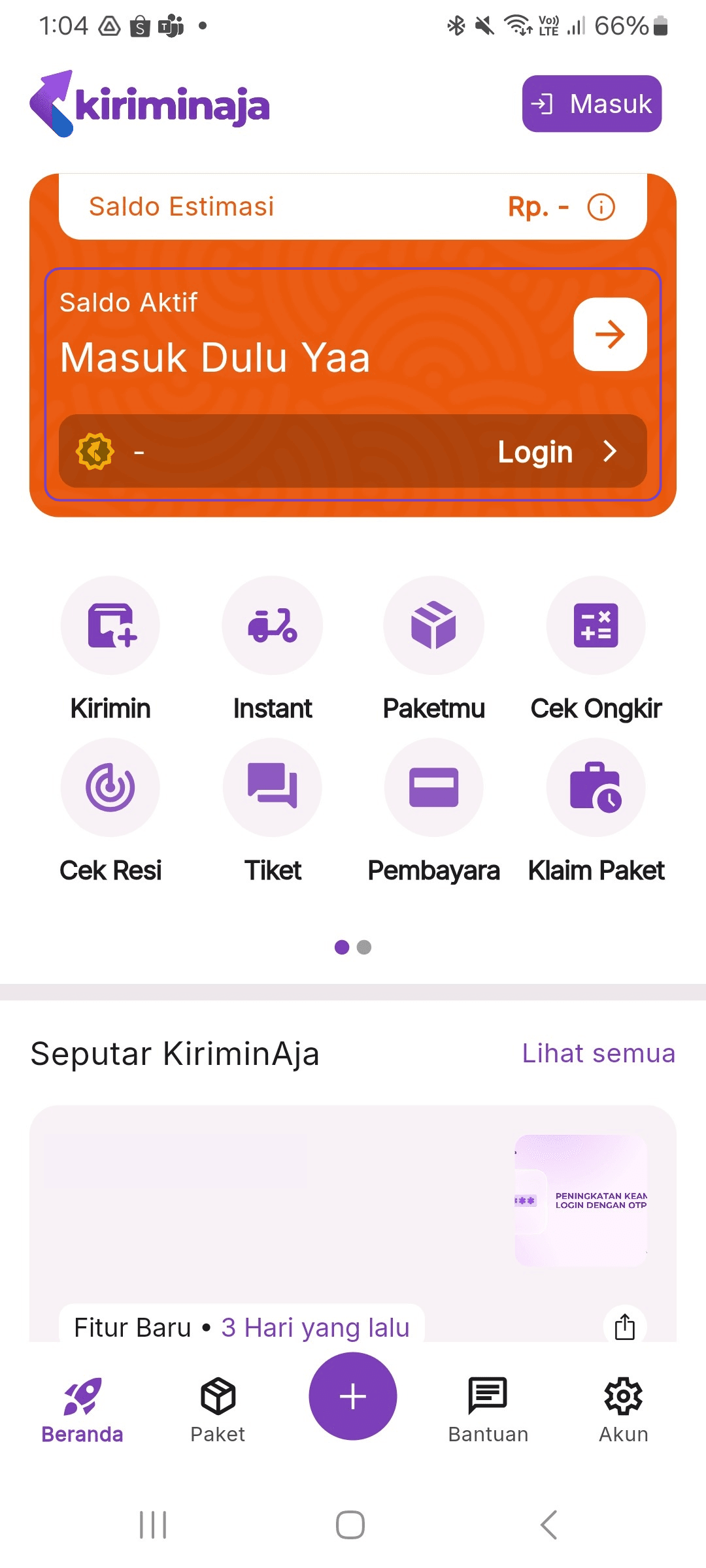Switch to the second feature page dot

364,947
